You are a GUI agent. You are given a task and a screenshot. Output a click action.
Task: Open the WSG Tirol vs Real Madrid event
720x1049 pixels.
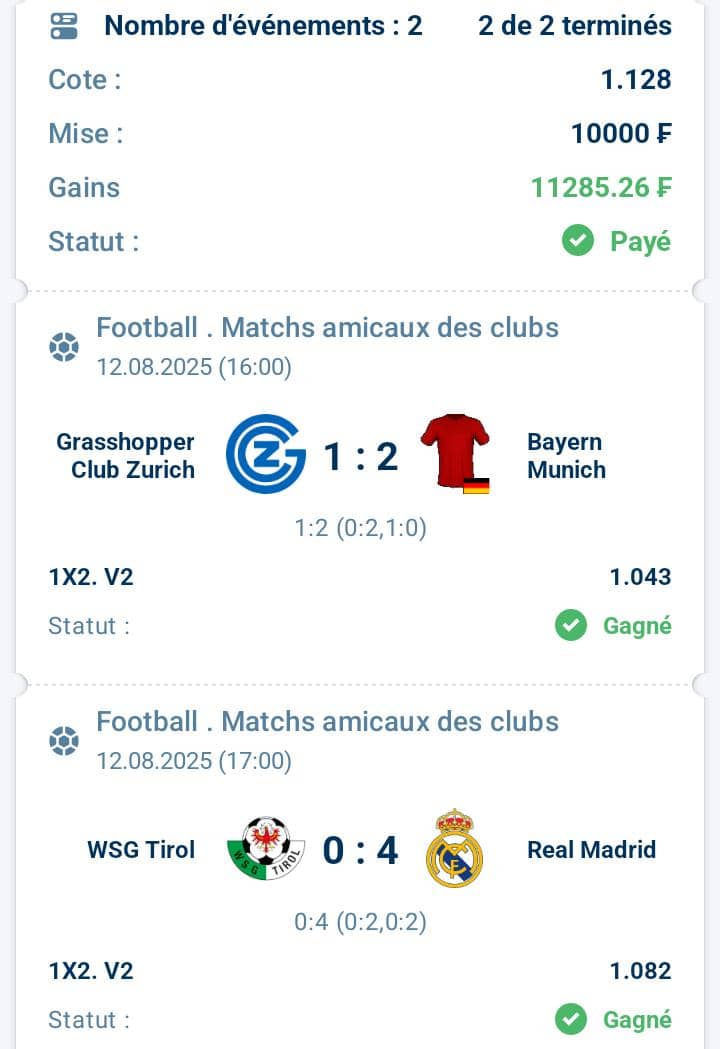point(359,851)
